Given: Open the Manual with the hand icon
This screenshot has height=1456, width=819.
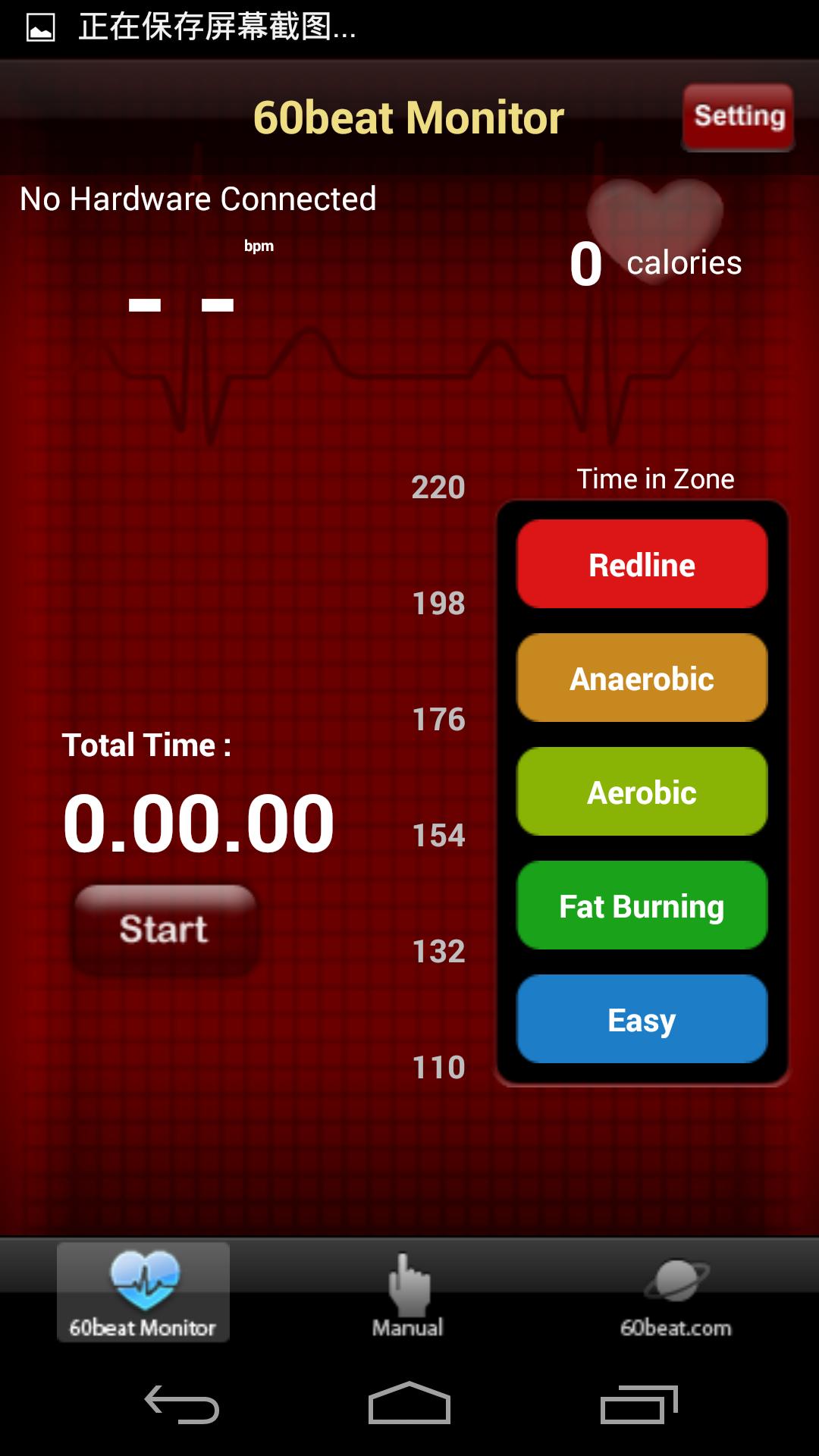Looking at the screenshot, I should click(407, 1285).
